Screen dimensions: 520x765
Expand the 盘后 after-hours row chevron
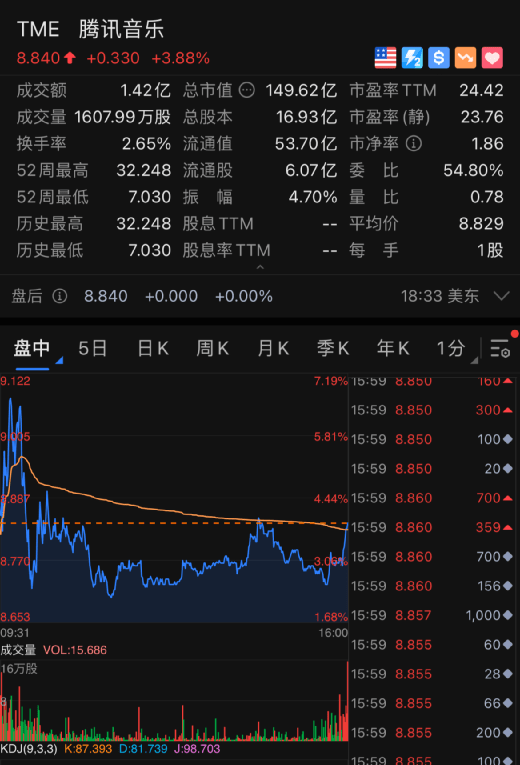501,296
